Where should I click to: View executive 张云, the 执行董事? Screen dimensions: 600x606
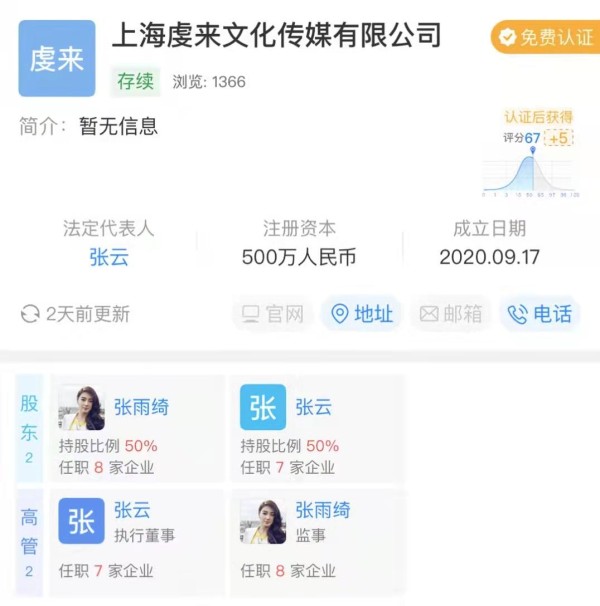132,511
